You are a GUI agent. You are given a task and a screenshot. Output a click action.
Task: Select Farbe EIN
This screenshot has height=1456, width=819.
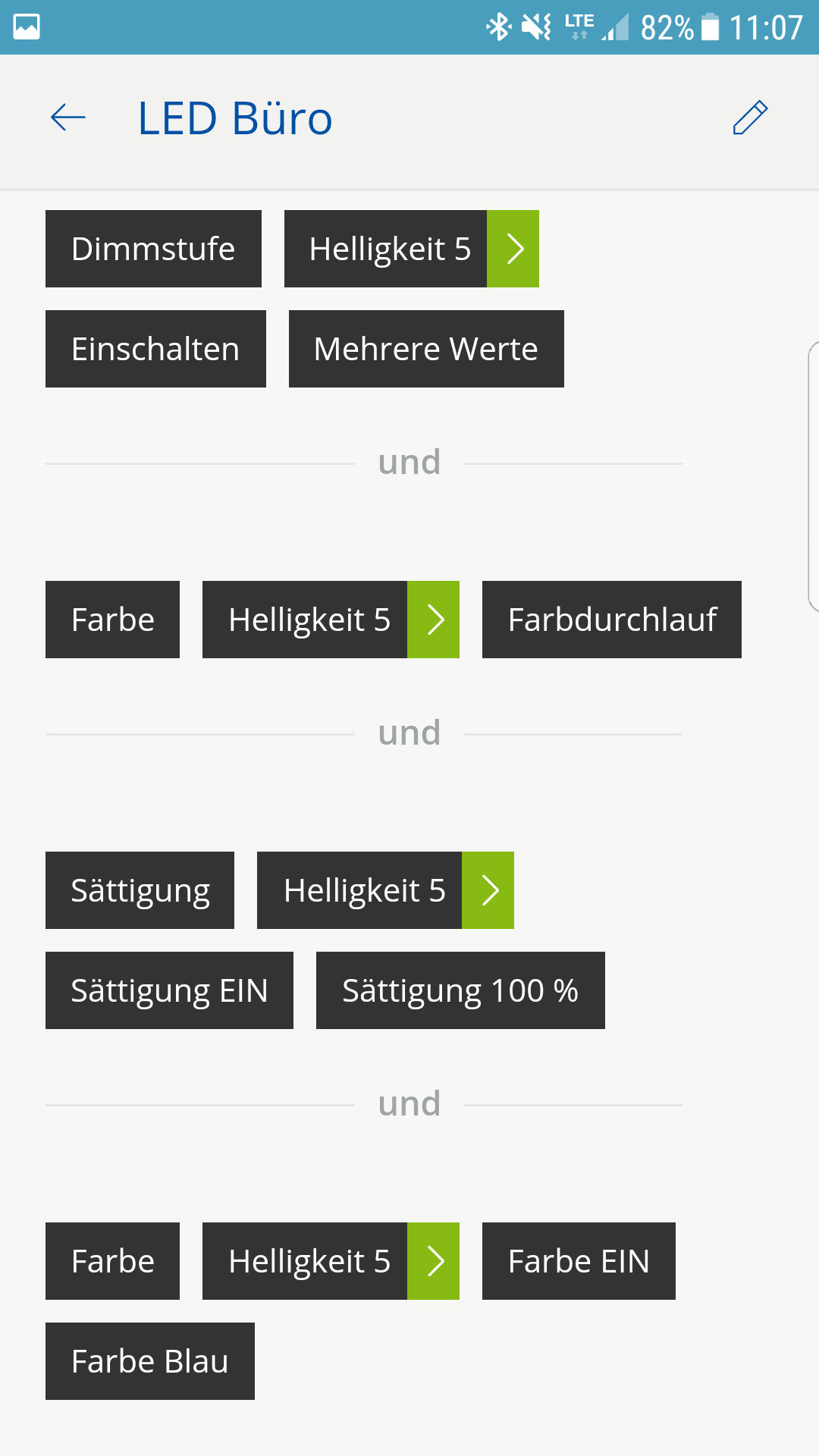[579, 1261]
